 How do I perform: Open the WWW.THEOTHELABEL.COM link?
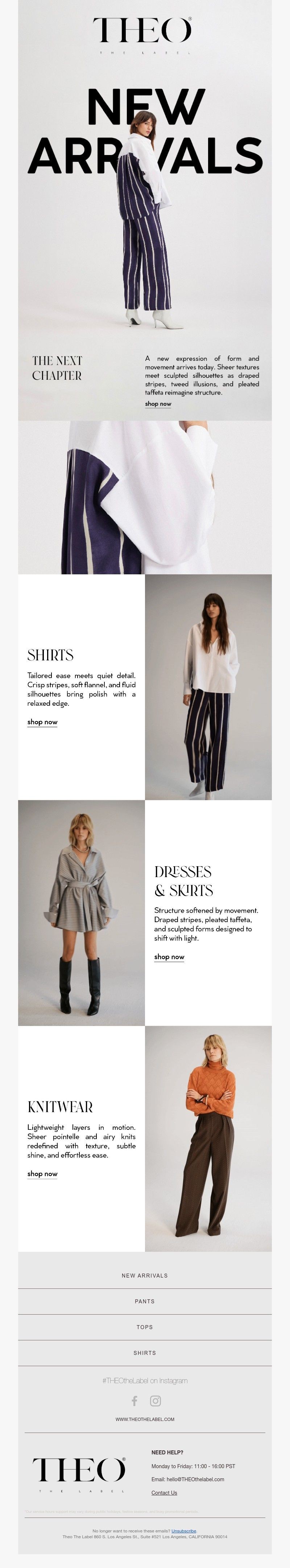(x=145, y=1419)
